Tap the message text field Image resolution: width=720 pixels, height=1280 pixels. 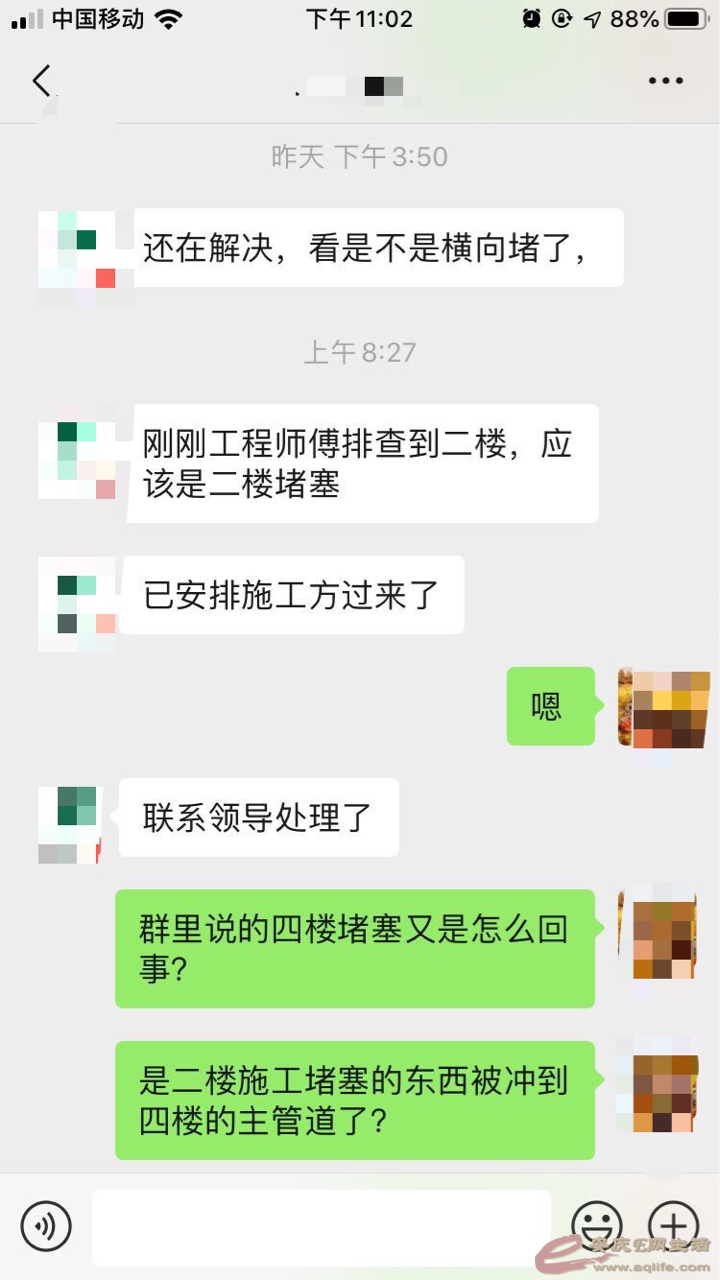322,1227
